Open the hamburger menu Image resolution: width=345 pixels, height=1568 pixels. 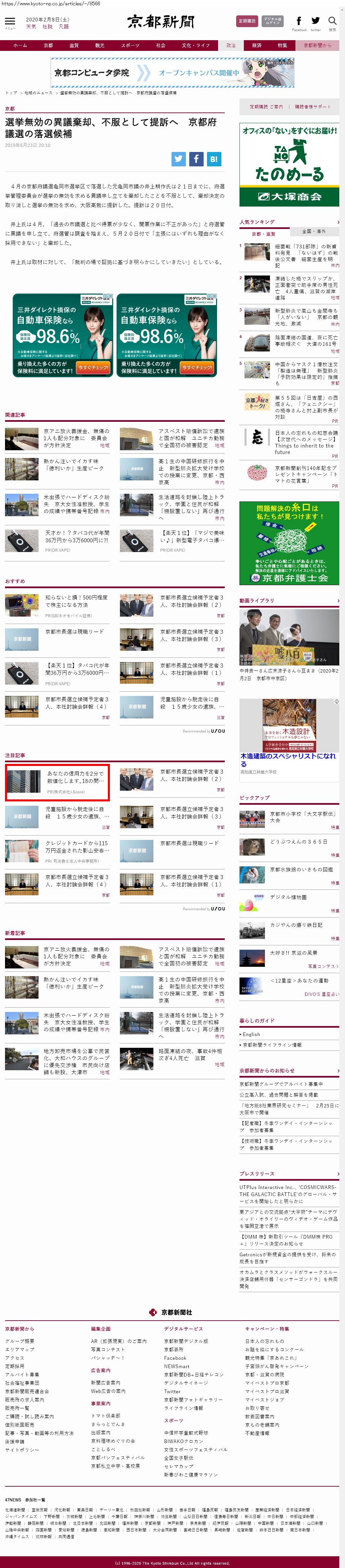coord(10,22)
